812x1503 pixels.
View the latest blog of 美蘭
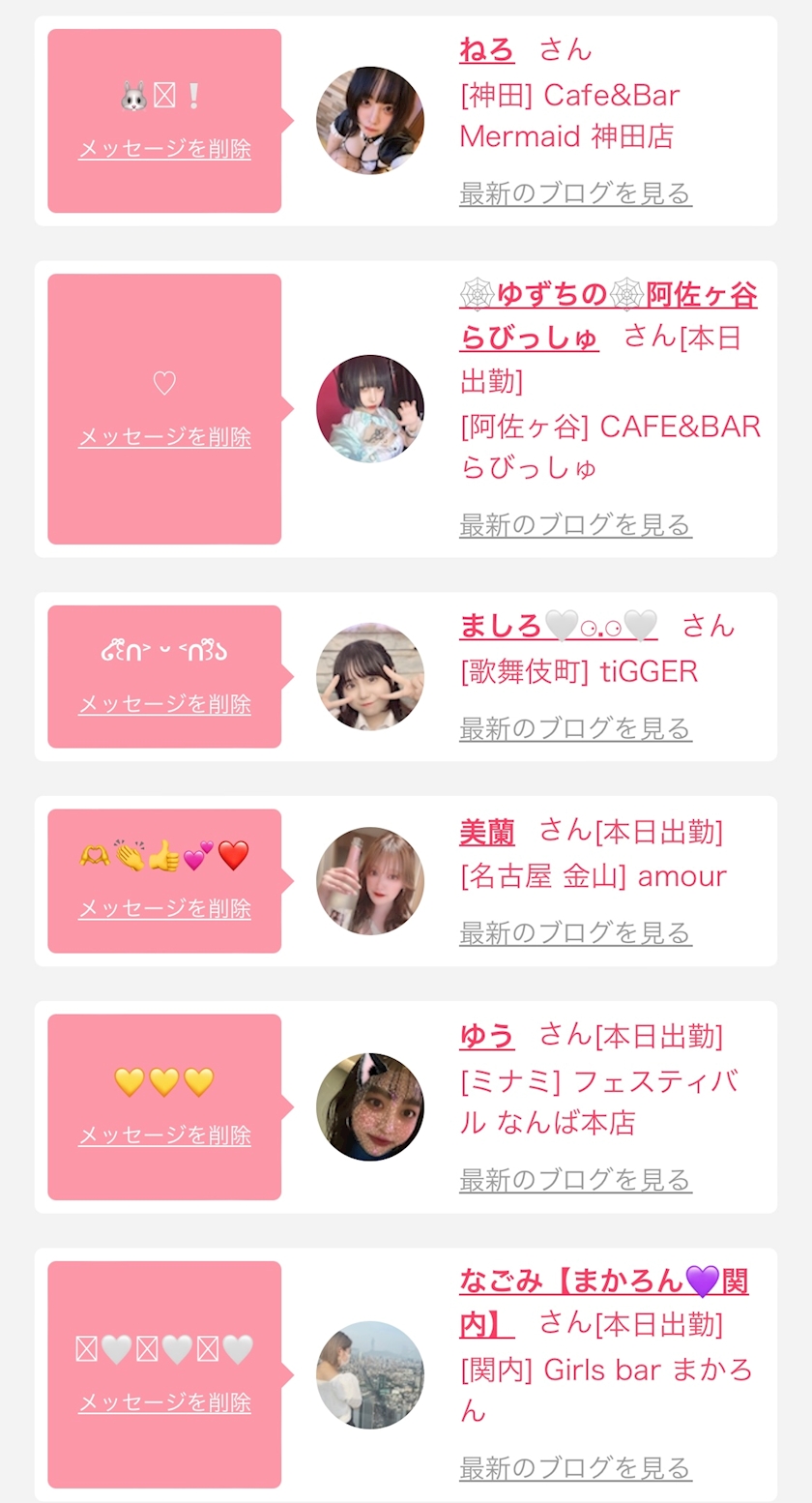click(575, 933)
